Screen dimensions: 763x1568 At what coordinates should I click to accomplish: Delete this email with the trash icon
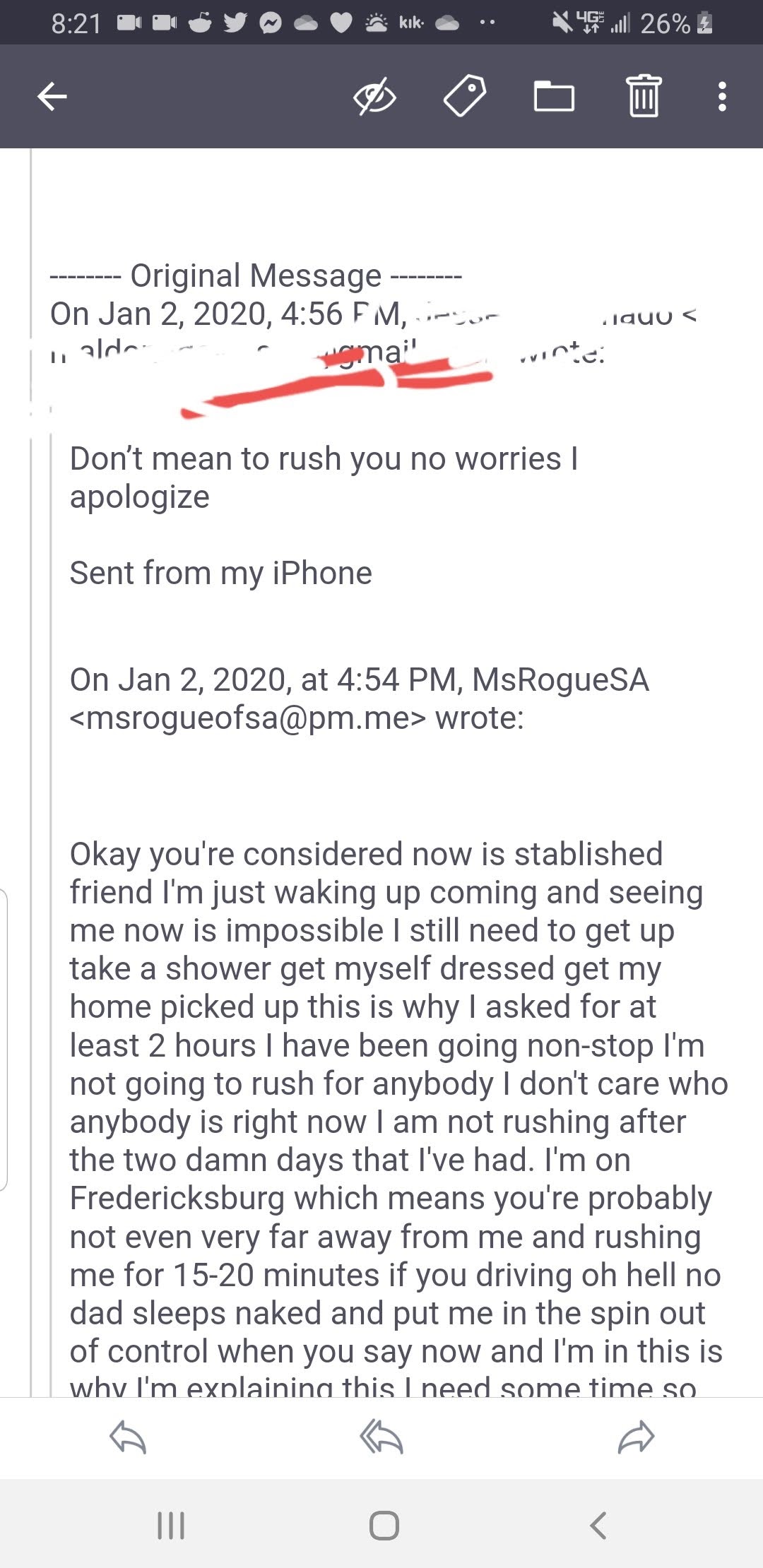(x=644, y=96)
